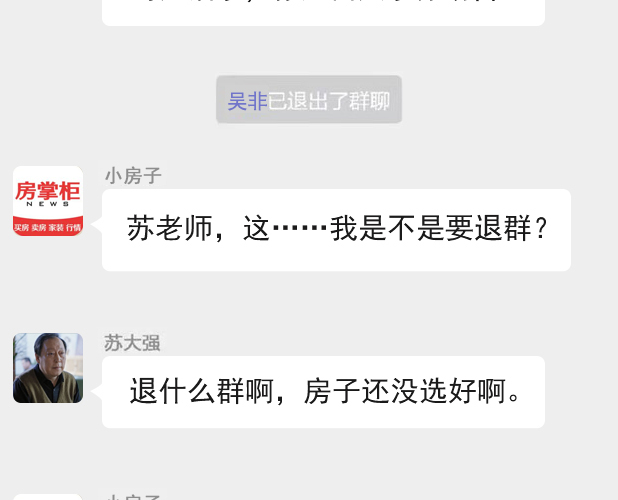The width and height of the screenshot is (618, 500).
Task: Open 吴非's profile from the exit notice
Action: [x=246, y=101]
